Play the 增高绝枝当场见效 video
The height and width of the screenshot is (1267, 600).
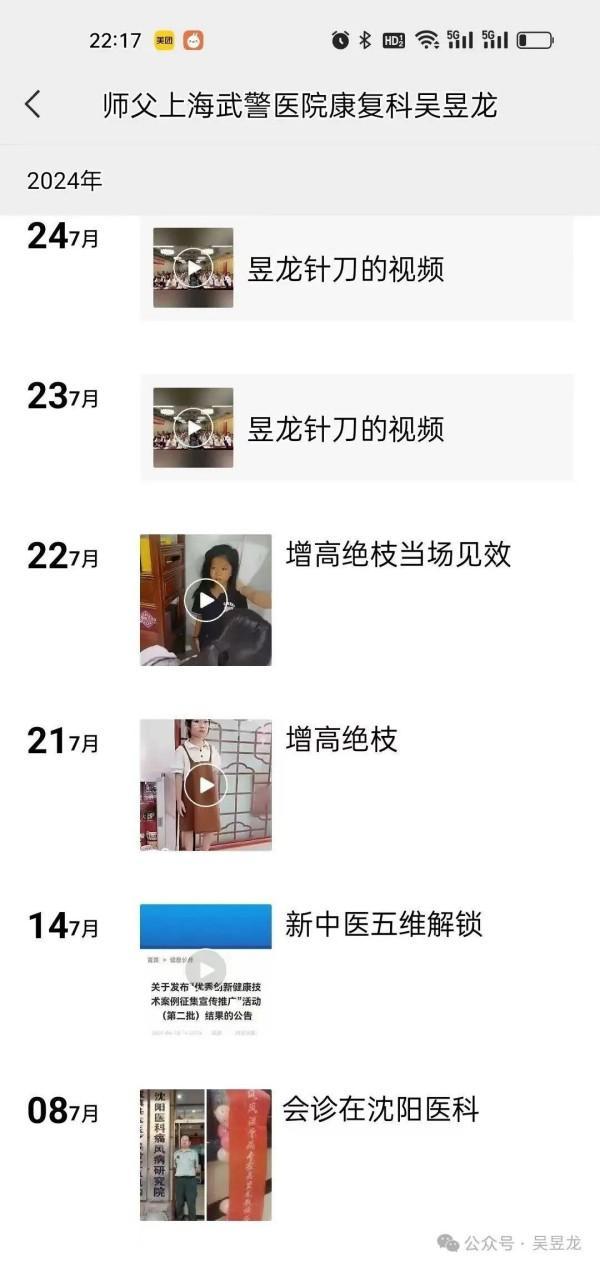205,600
